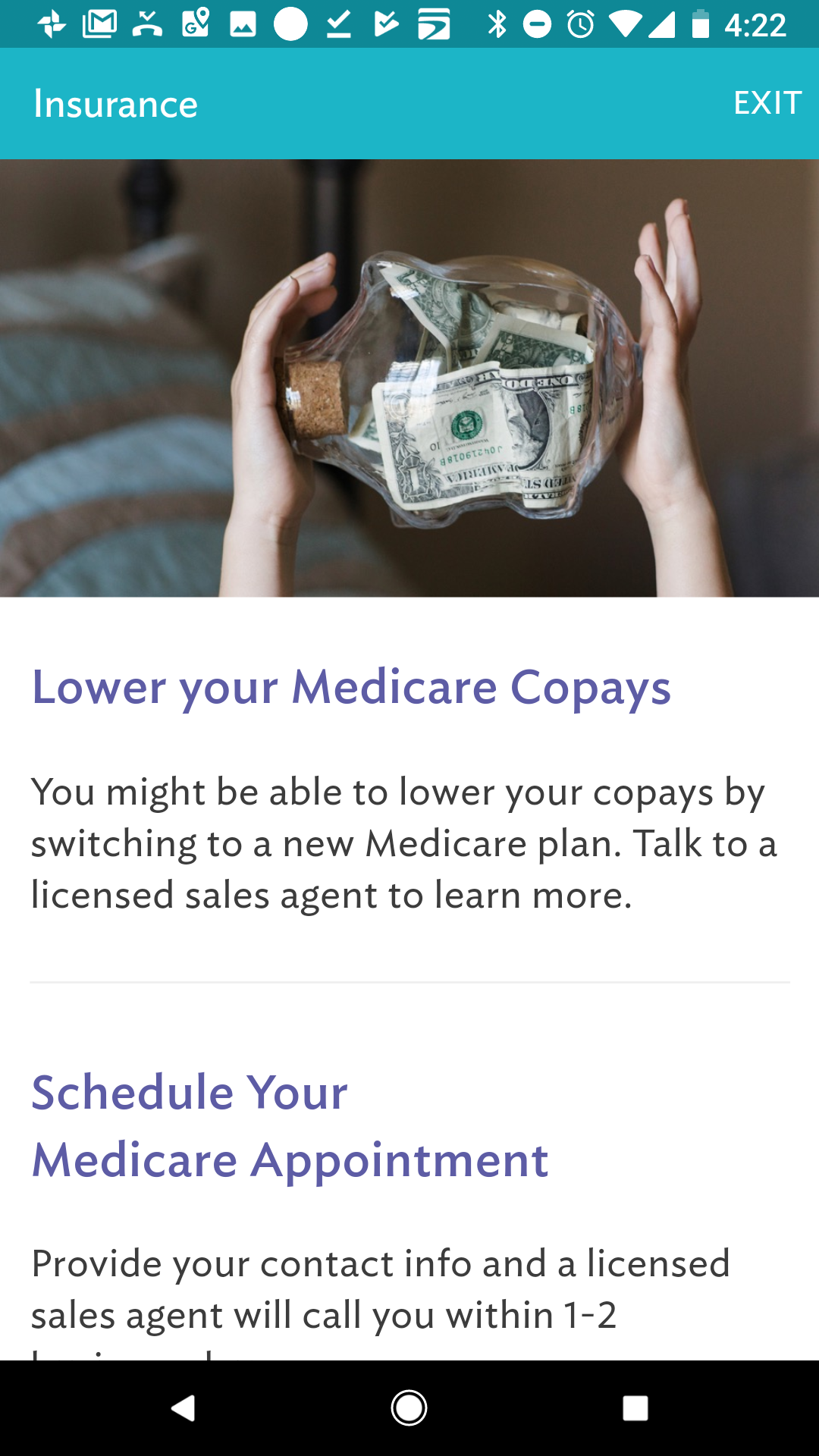Open the recent apps view
The height and width of the screenshot is (1456, 819).
(x=635, y=1408)
